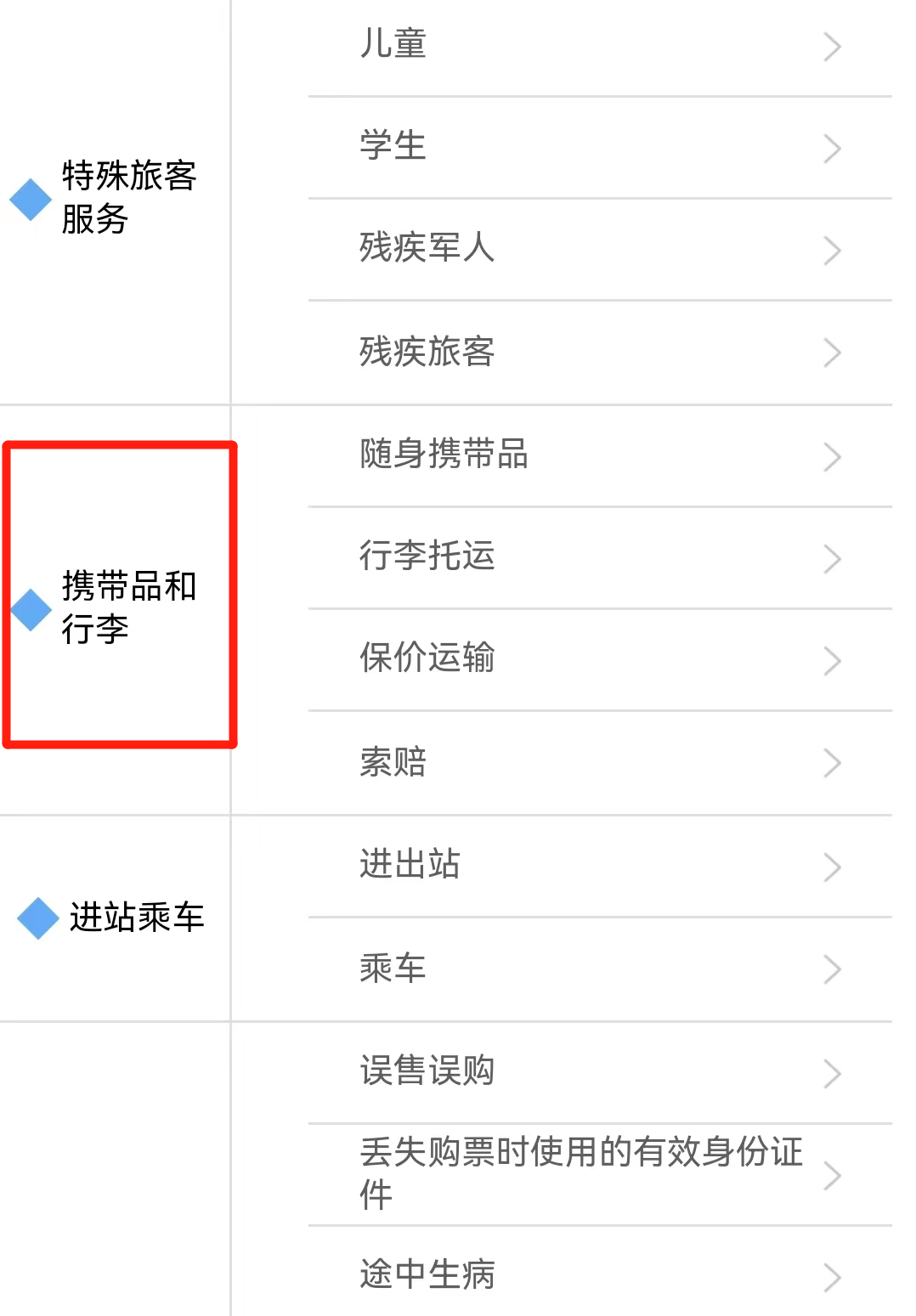
Task: Tap the 行李托运 row
Action: [x=599, y=557]
